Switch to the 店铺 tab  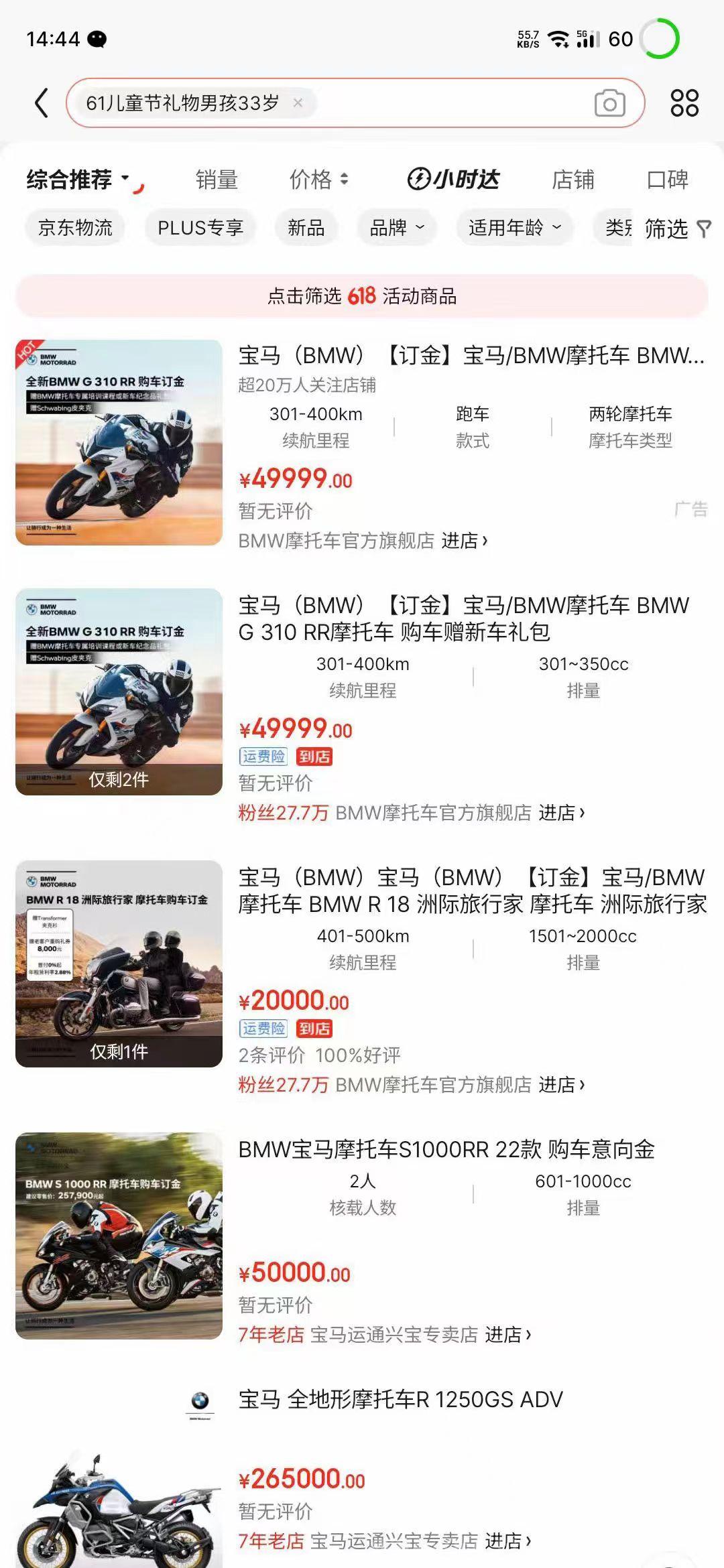click(x=573, y=180)
